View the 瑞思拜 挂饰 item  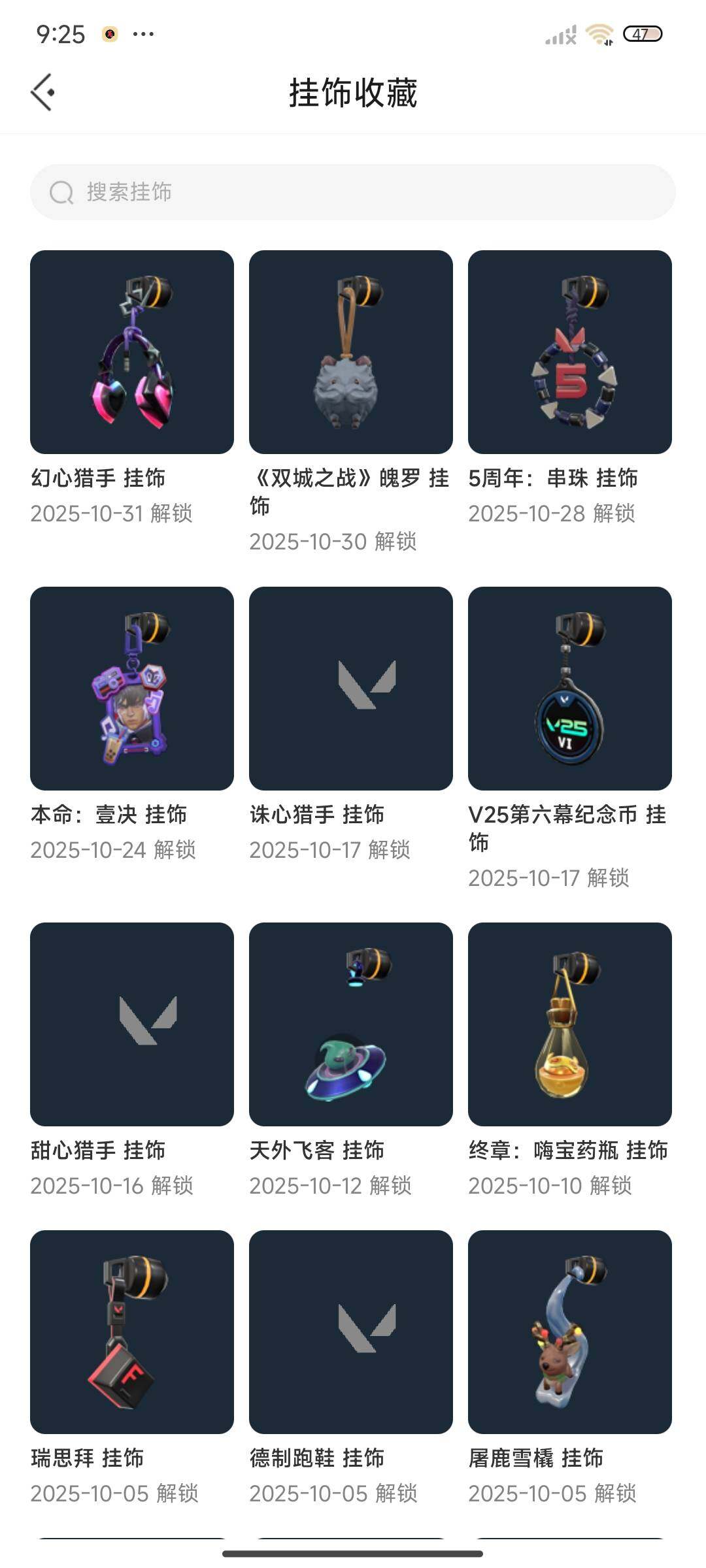[x=132, y=1332]
